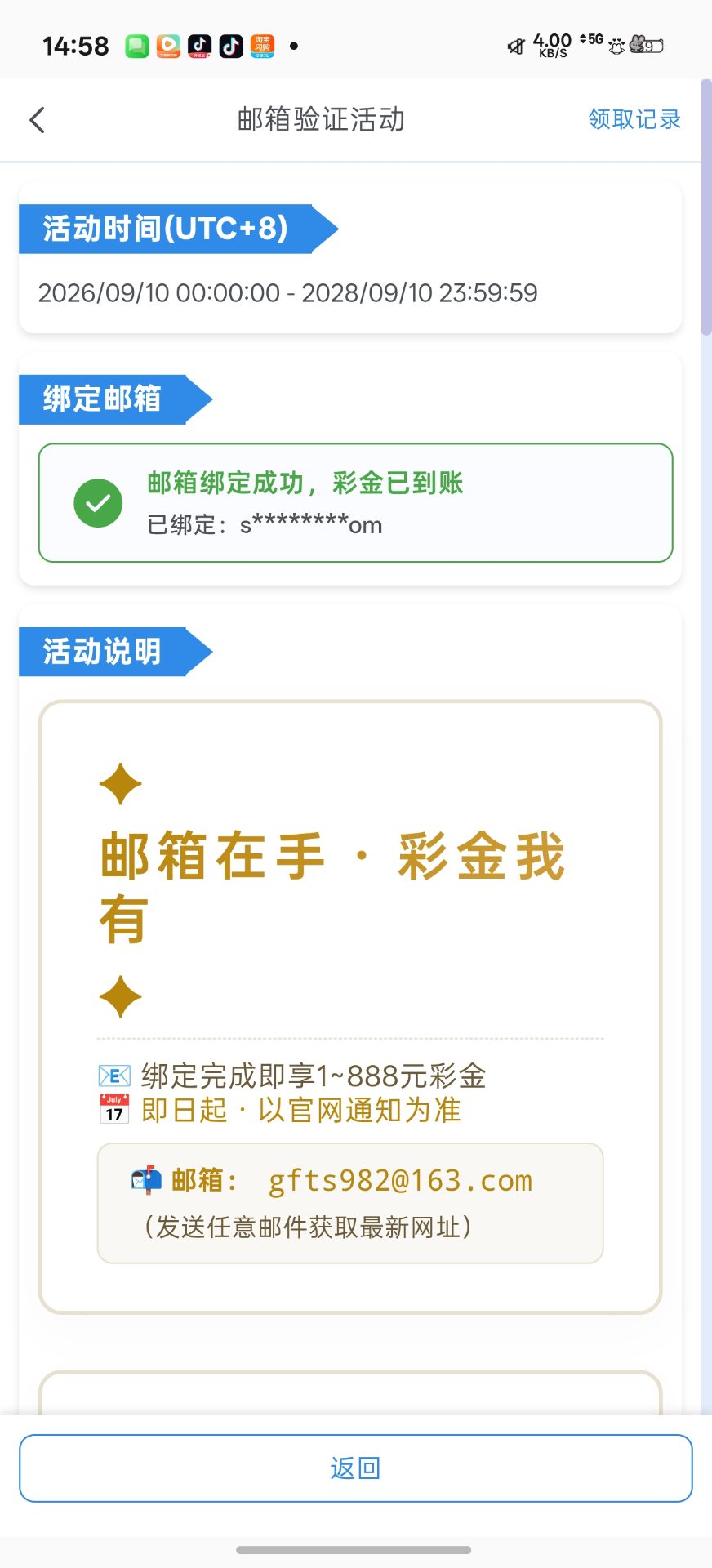Viewport: 712px width, 1568px height.
Task: Tap the 返回 button at the bottom
Action: (355, 1468)
